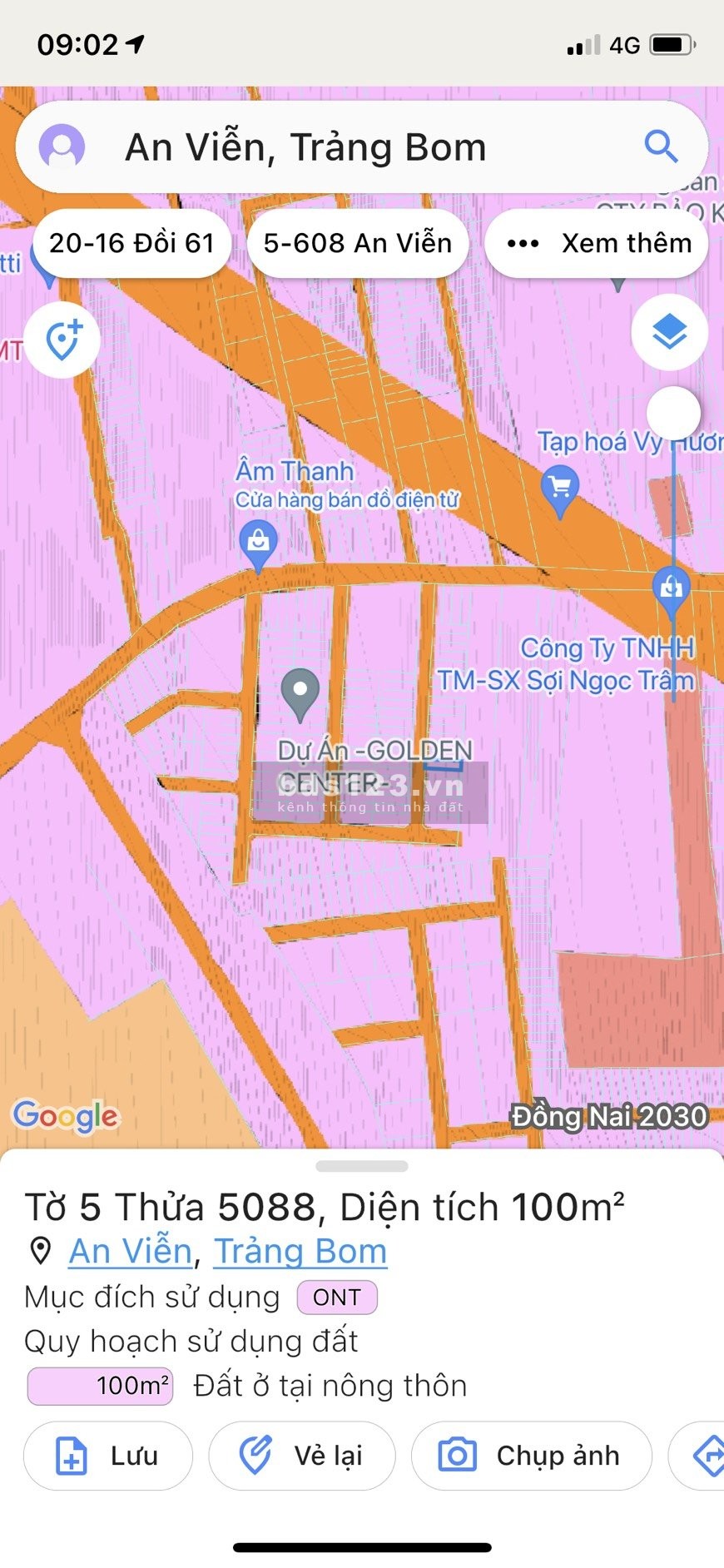Tap the planning overlay opacity slider knob
724x1568 pixels.
(x=673, y=413)
